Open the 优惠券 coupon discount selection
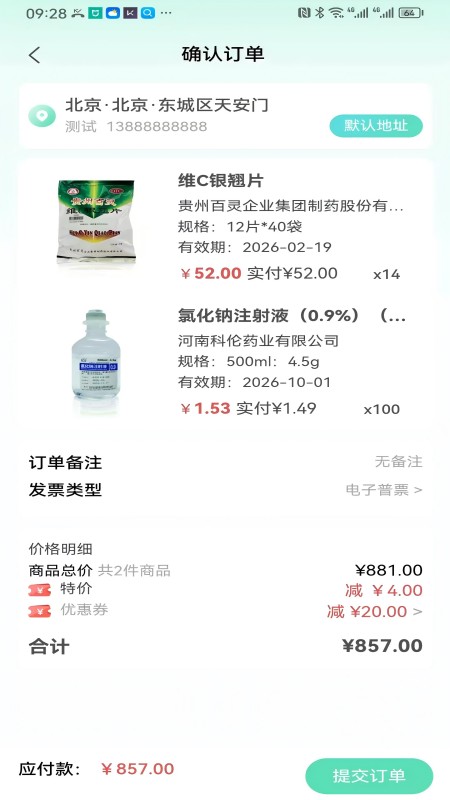The height and width of the screenshot is (800, 450). [x=225, y=611]
